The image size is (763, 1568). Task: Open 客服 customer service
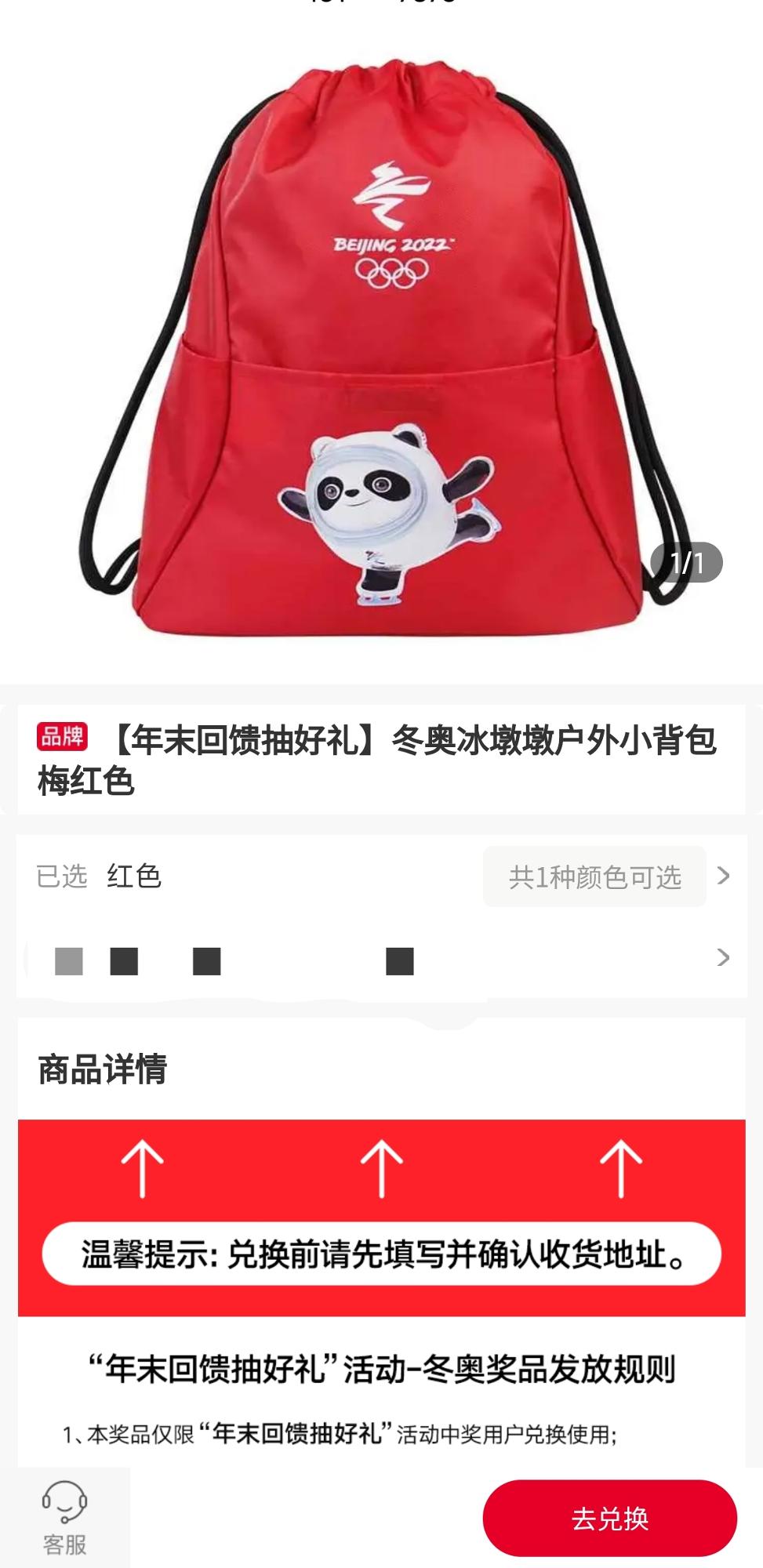pos(64,1518)
